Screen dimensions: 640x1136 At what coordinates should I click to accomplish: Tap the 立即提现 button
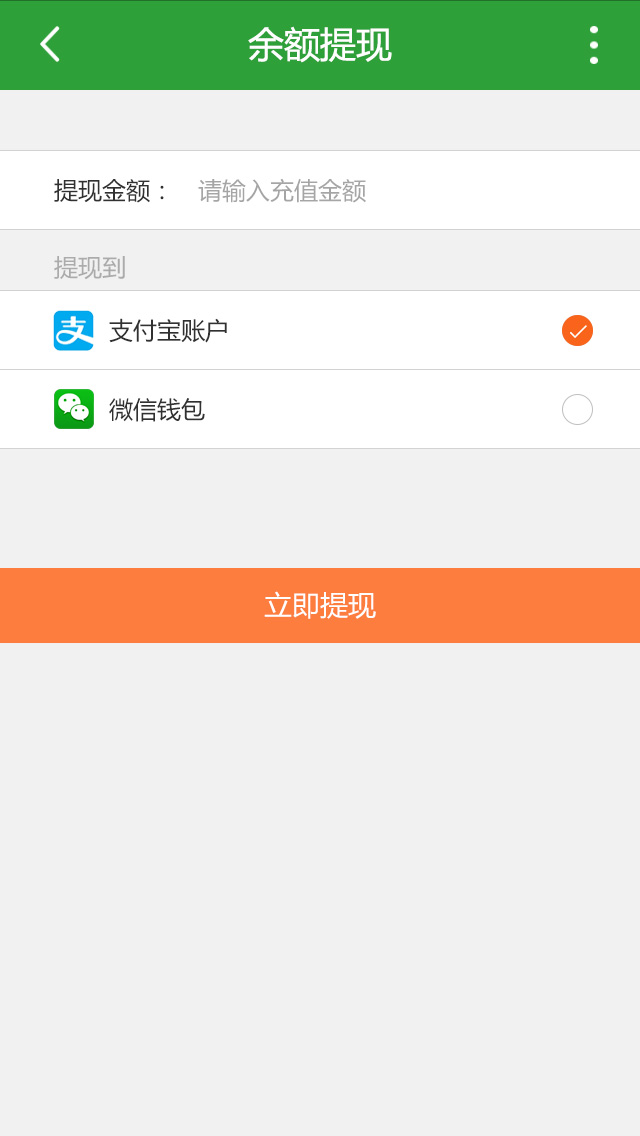(320, 606)
